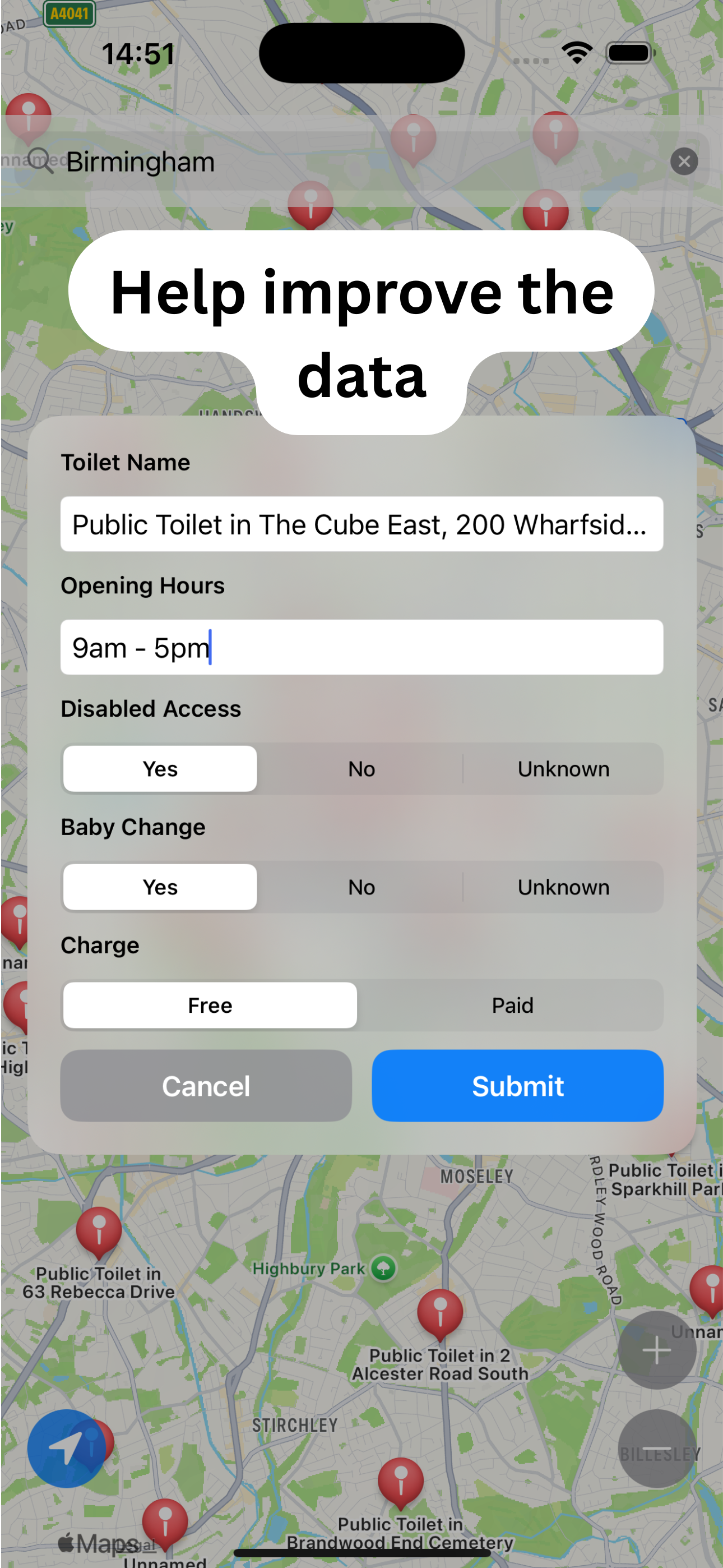Zoom out with the minus button
The height and width of the screenshot is (1568, 723).
click(657, 1449)
